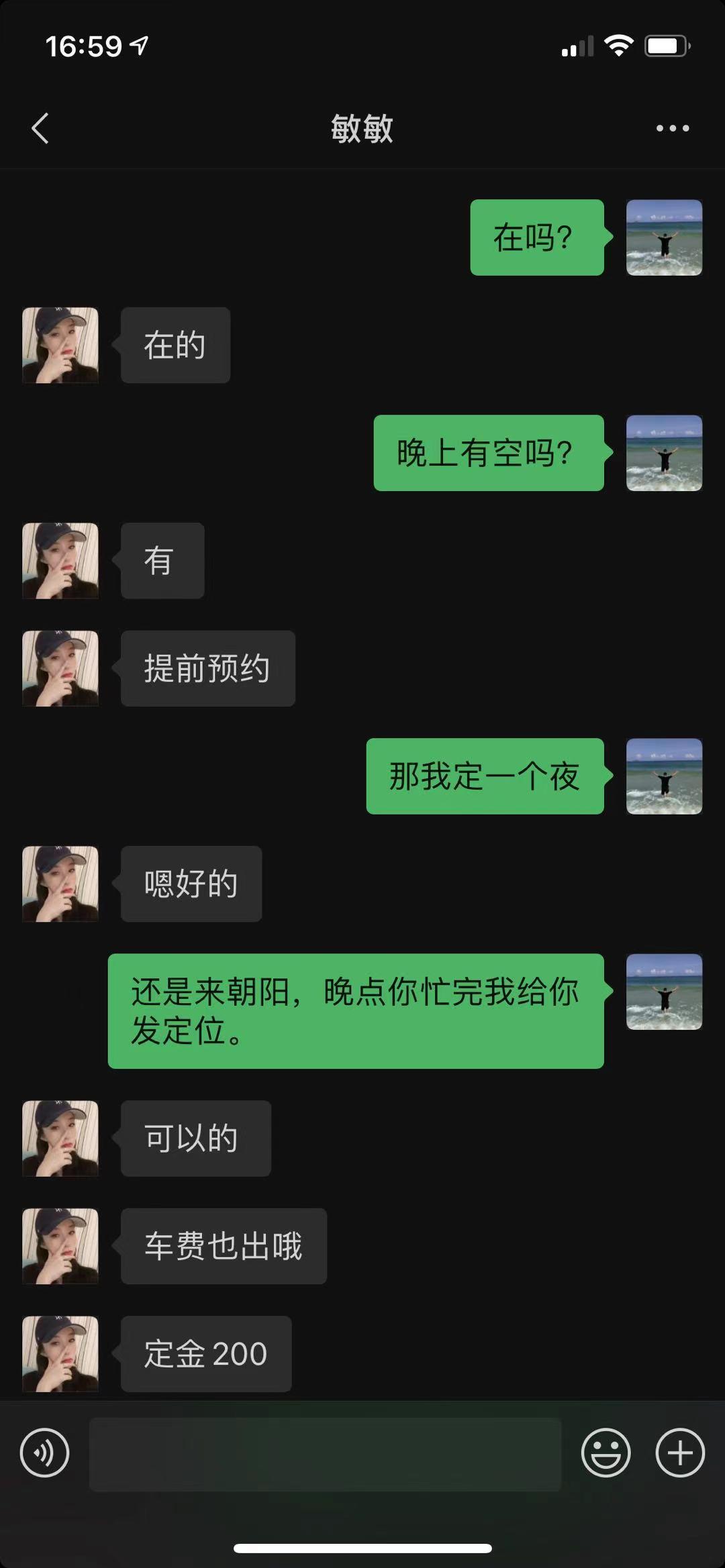725x1568 pixels.
Task: Tap the '可以的' reply bubble
Action: (x=195, y=1138)
